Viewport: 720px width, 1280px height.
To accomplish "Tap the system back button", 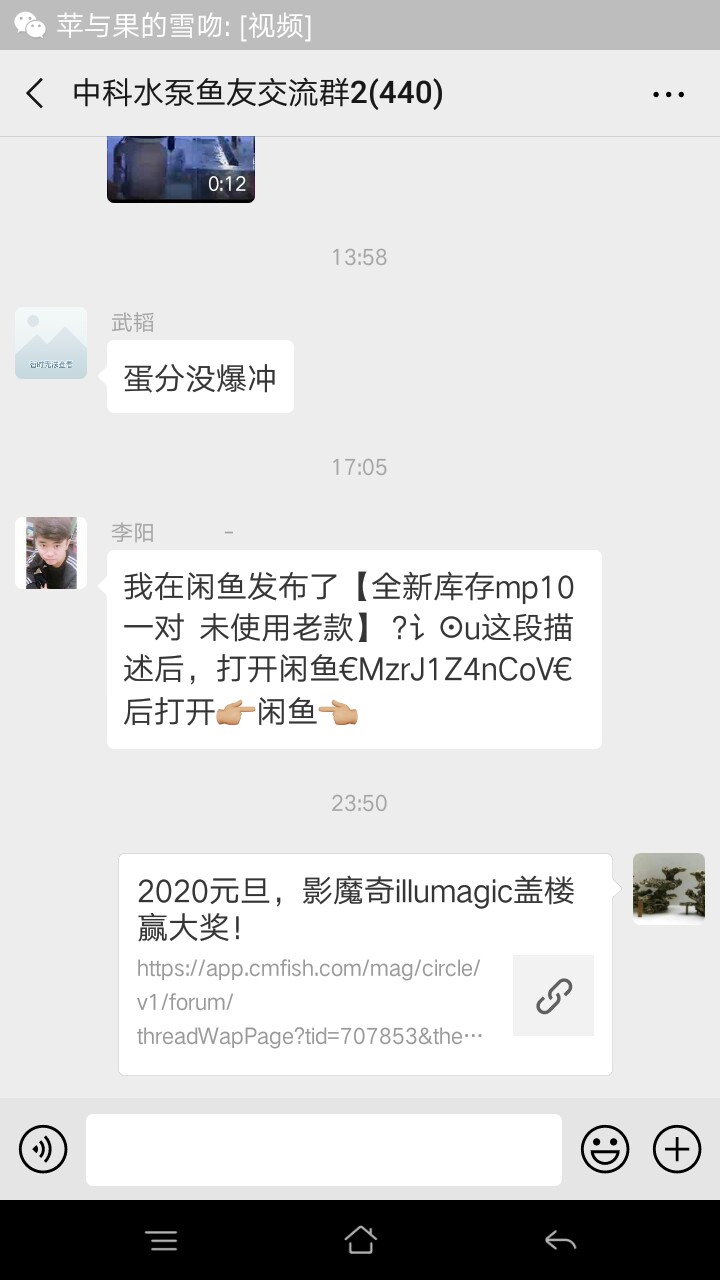I will tap(560, 1241).
